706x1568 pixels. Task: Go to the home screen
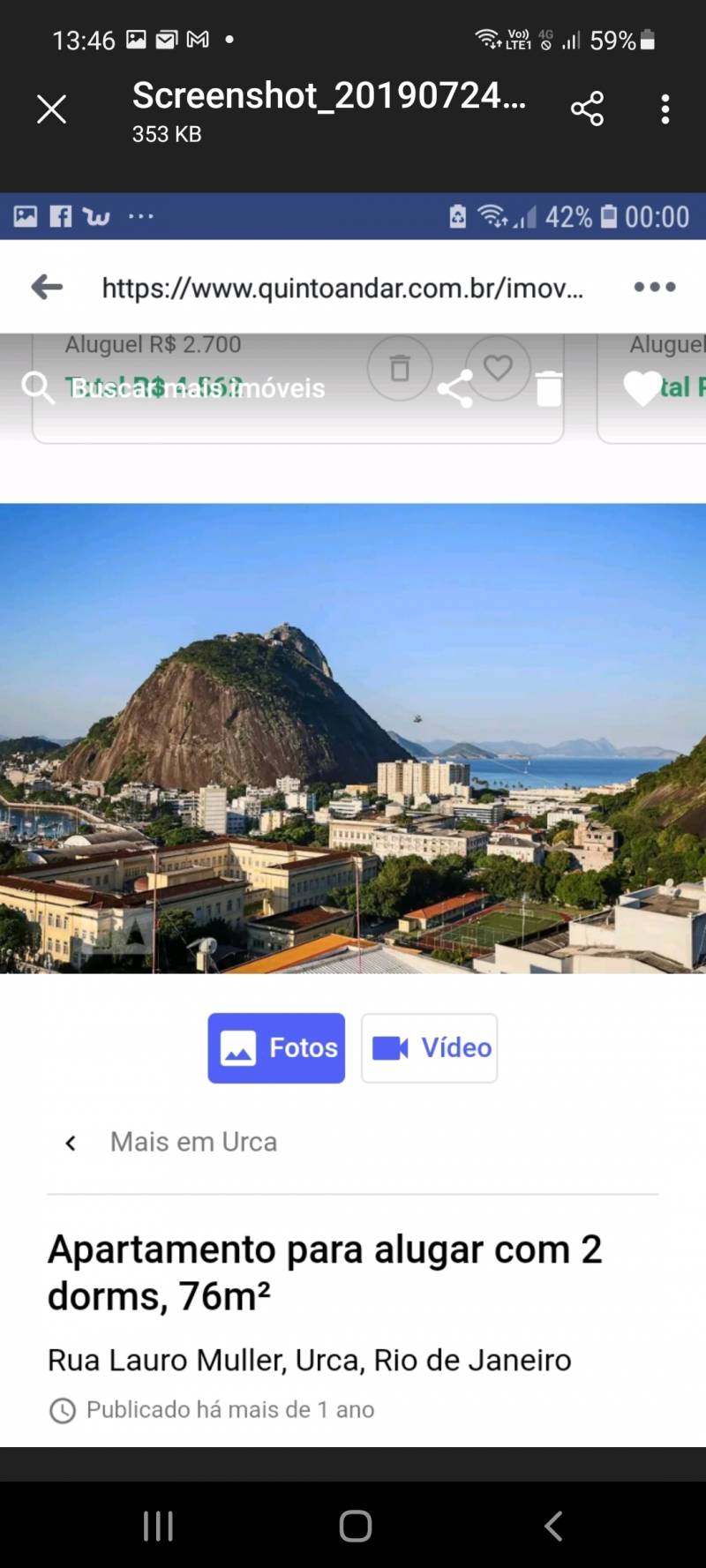355,1526
